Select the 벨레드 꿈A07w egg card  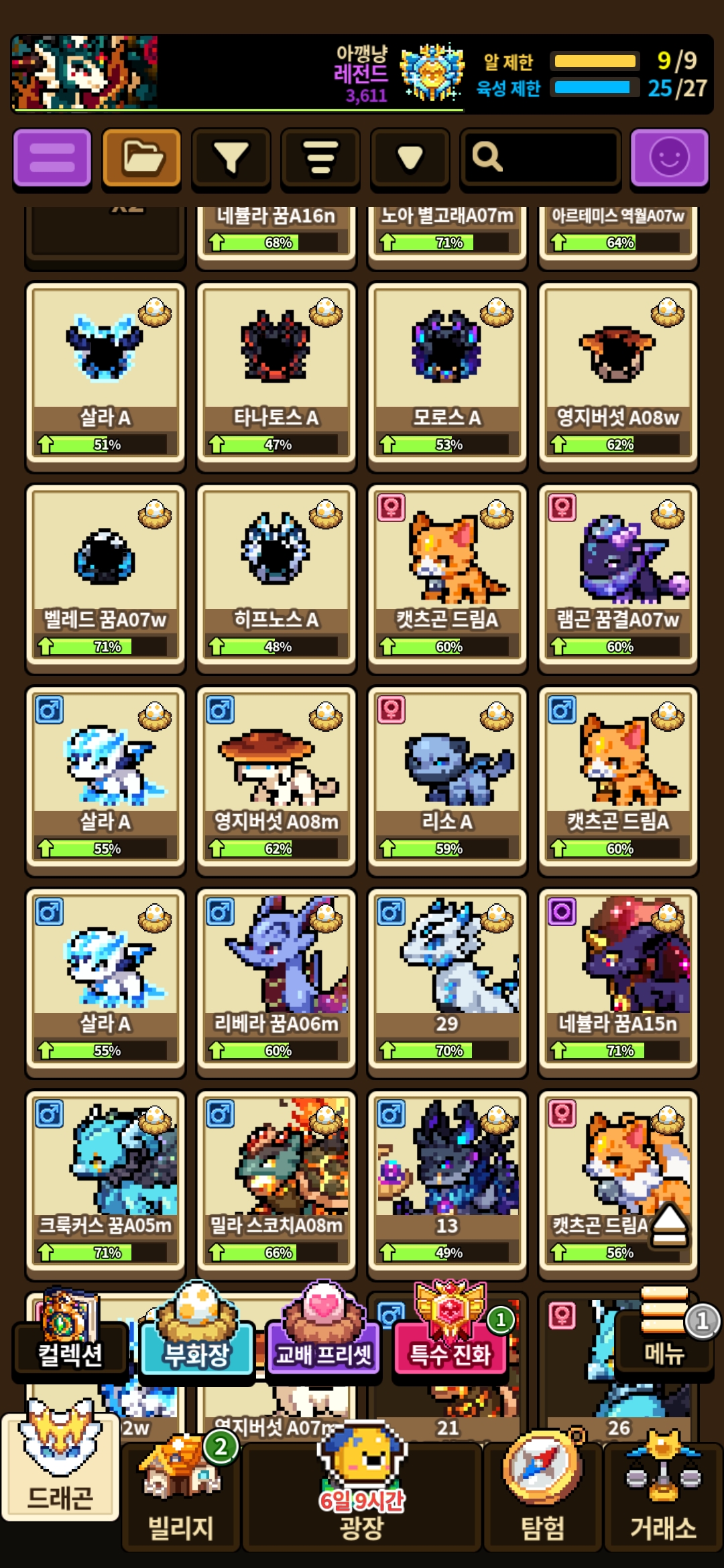[x=105, y=578]
